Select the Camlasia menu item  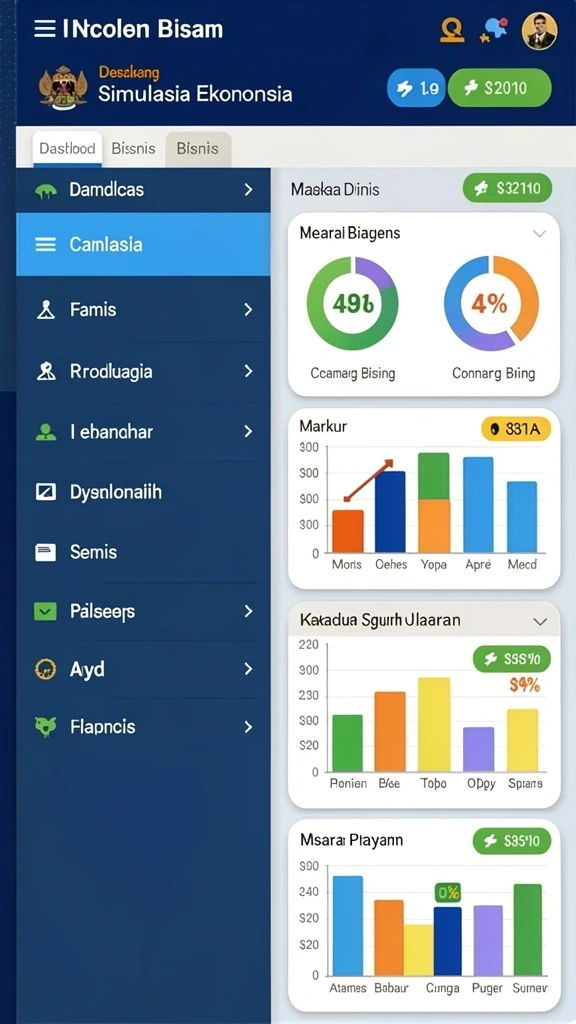143,244
